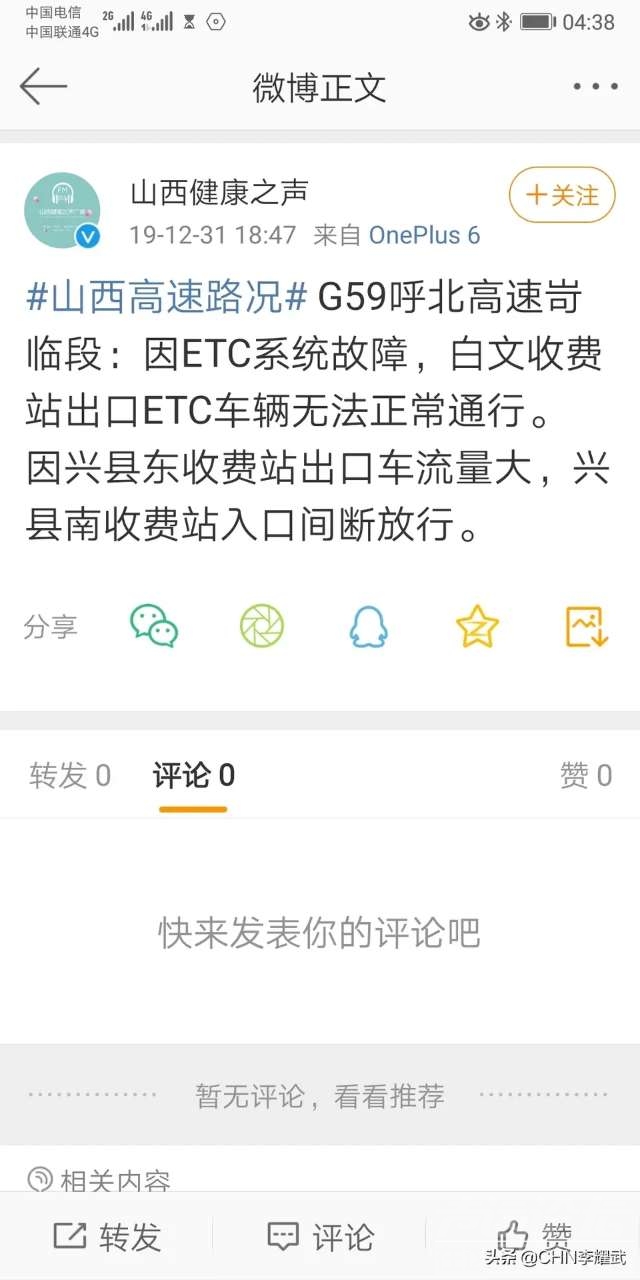Follow 山西健康之声 with the 关注 button
The width and height of the screenshot is (640, 1280).
[562, 194]
